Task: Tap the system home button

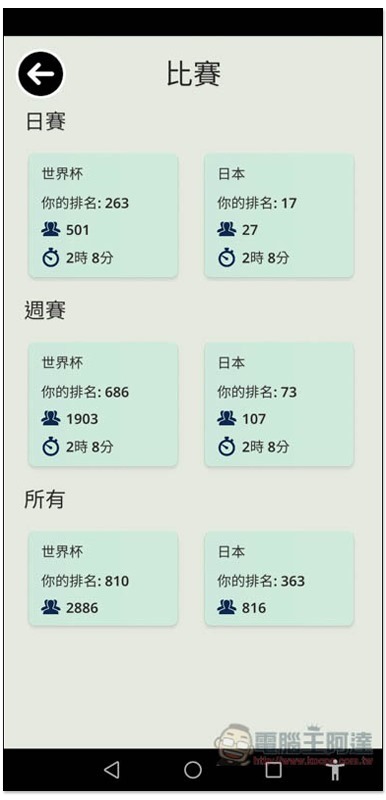Action: pos(193,770)
